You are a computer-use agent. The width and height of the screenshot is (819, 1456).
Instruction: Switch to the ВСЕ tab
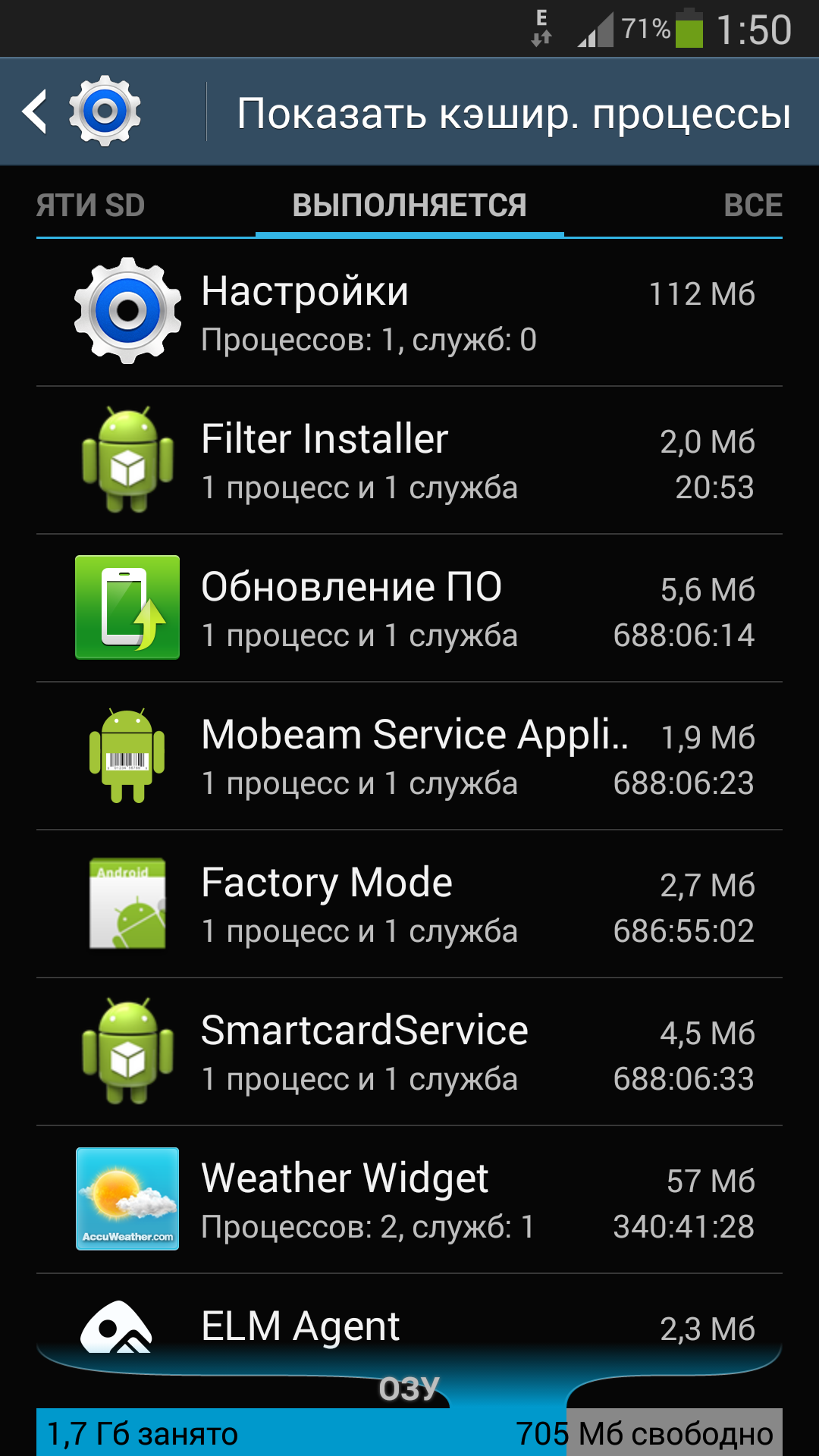(x=752, y=206)
